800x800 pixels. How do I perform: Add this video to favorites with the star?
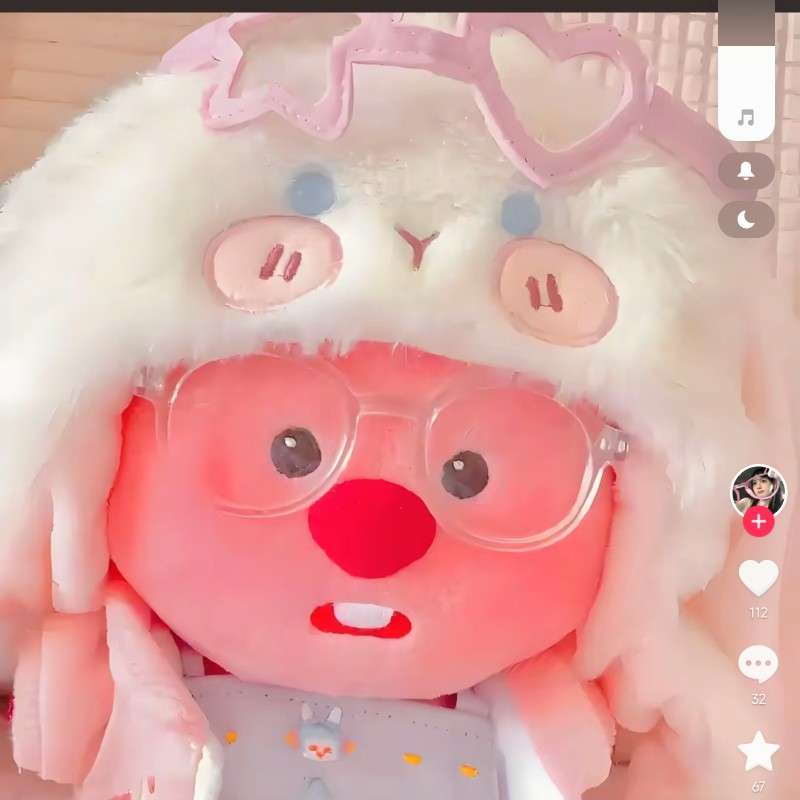pyautogui.click(x=758, y=751)
